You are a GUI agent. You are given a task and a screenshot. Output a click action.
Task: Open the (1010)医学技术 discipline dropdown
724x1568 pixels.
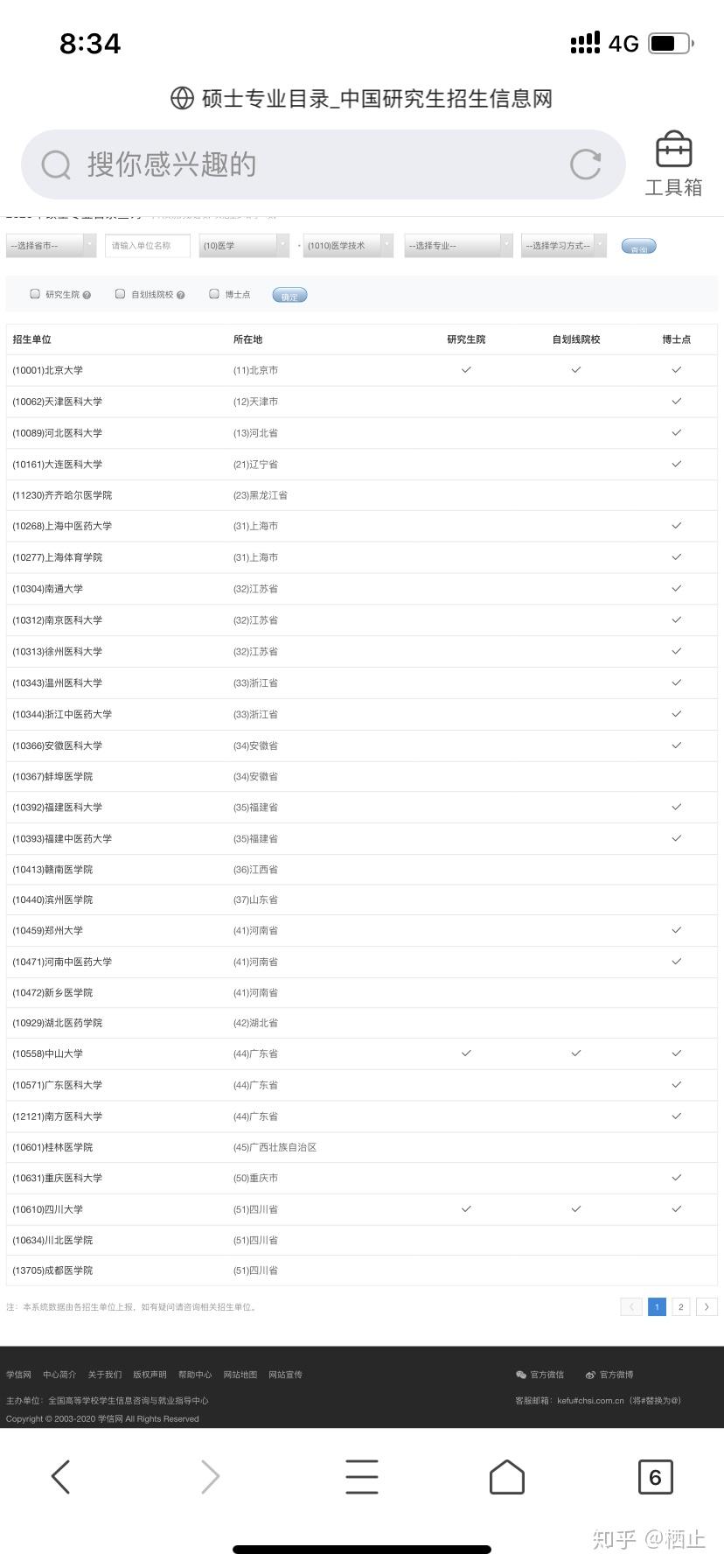[x=348, y=246]
